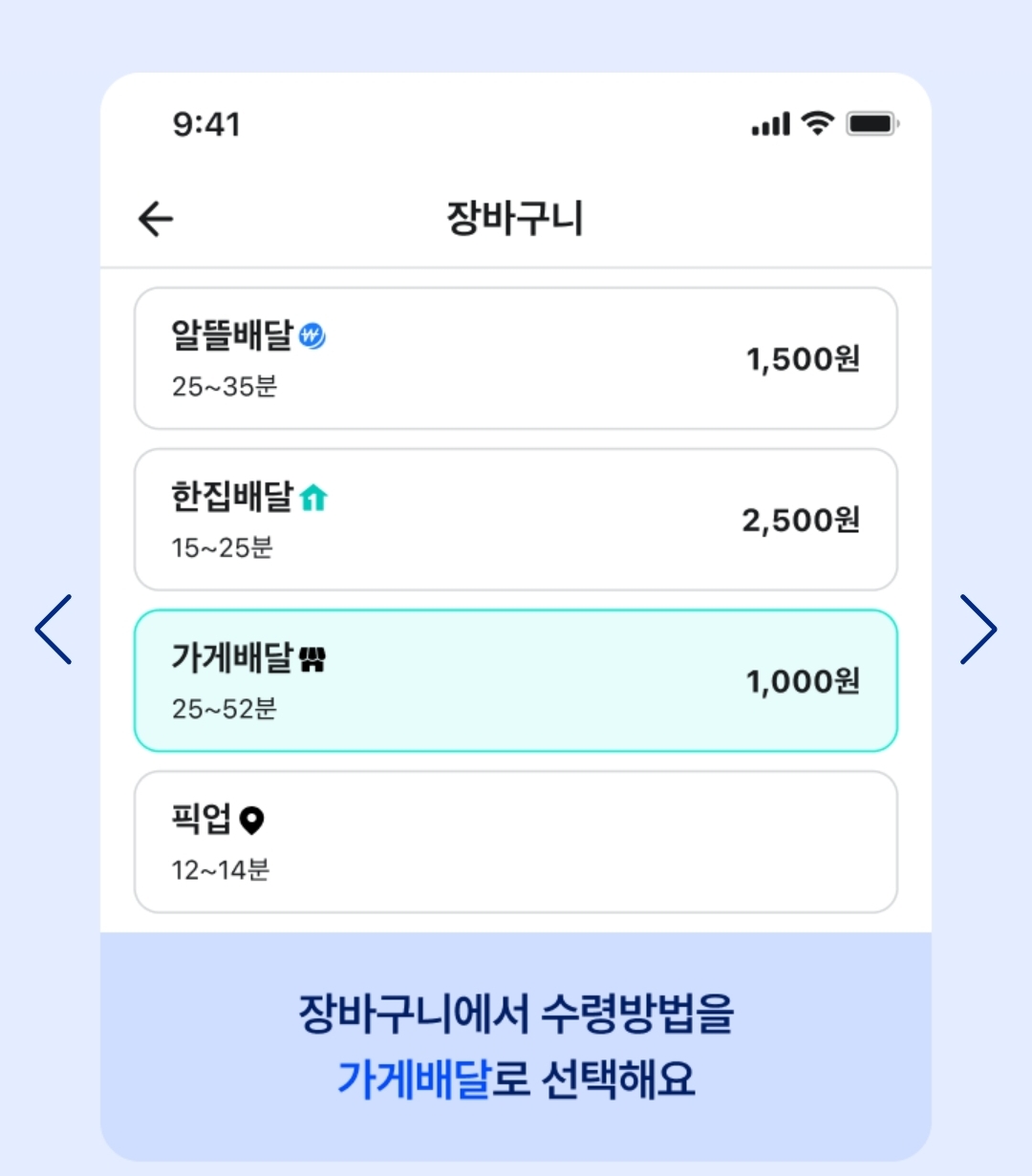Click the left navigation chevron
The image size is (1032, 1176).
pyautogui.click(x=54, y=629)
